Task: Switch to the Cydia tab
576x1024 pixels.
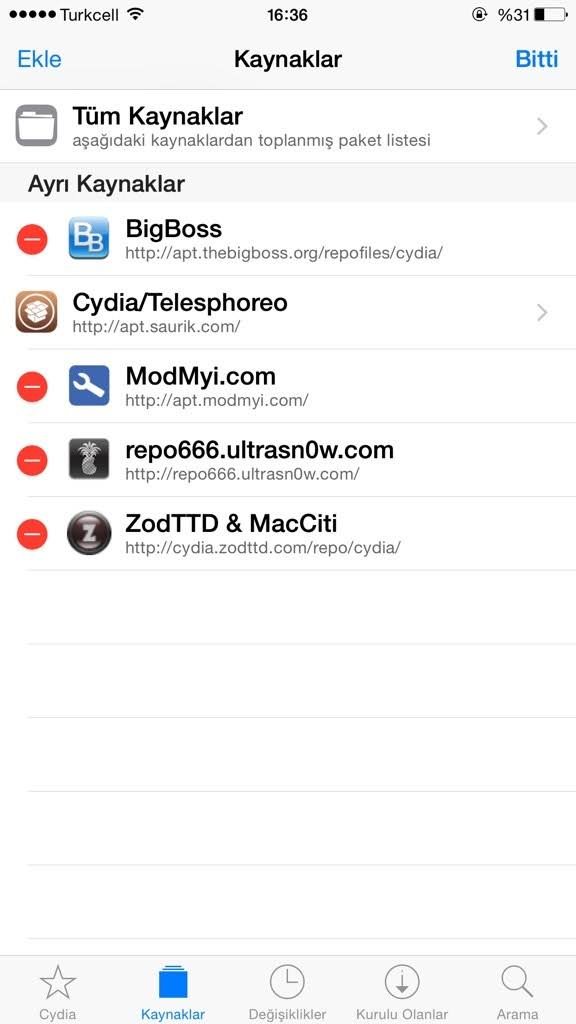Action: (57, 991)
